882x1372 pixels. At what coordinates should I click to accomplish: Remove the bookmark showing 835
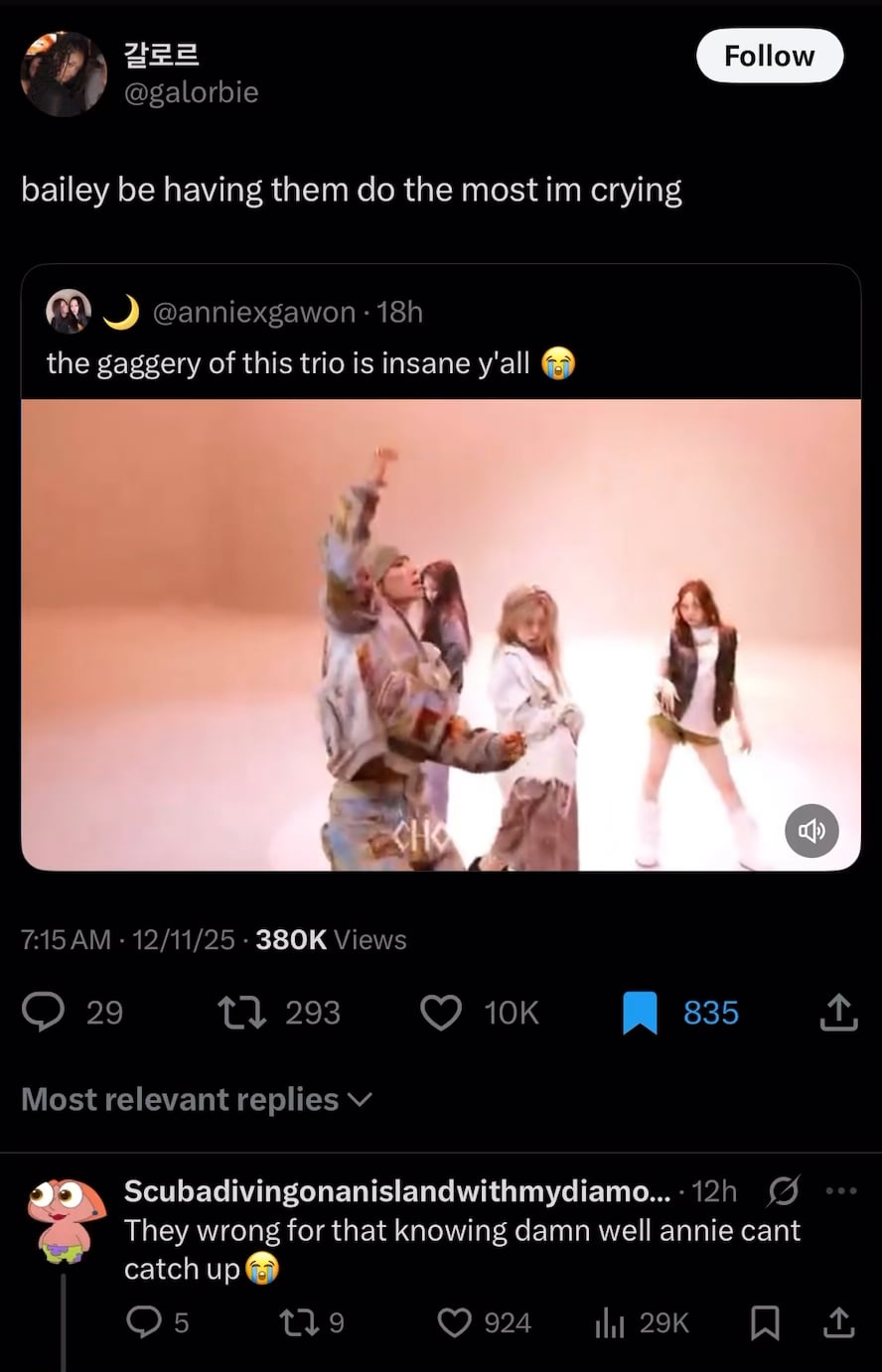coord(641,1013)
